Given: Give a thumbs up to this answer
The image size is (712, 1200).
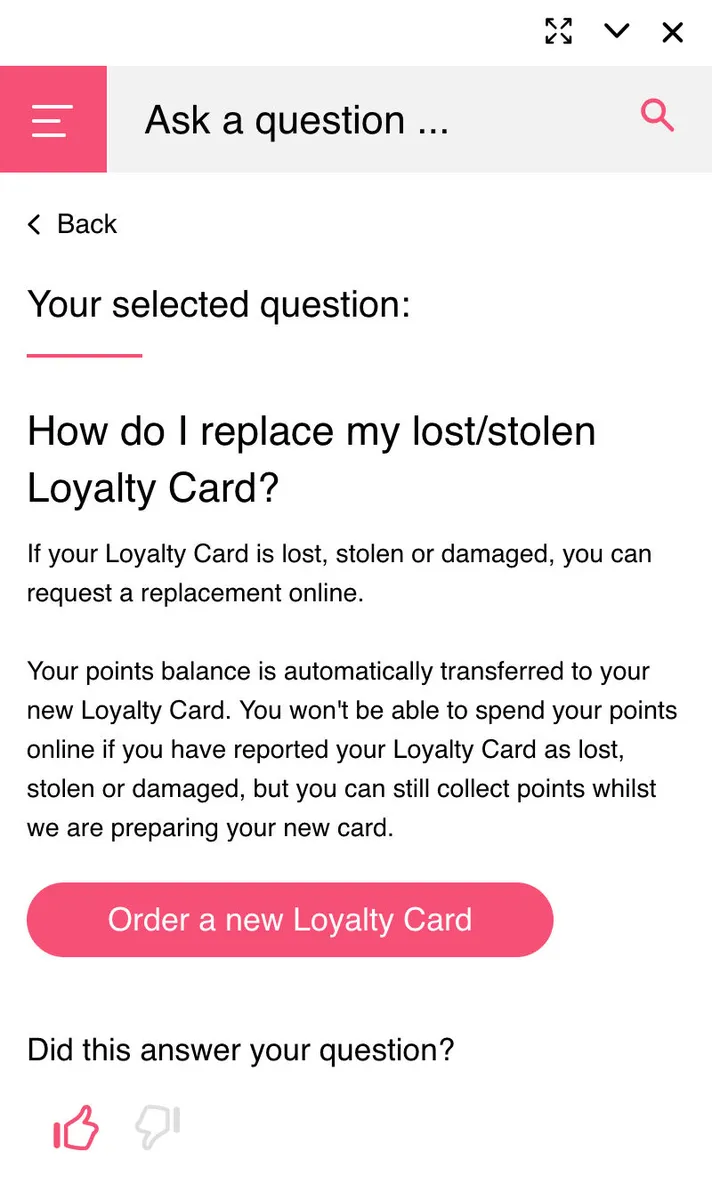Looking at the screenshot, I should [75, 1129].
